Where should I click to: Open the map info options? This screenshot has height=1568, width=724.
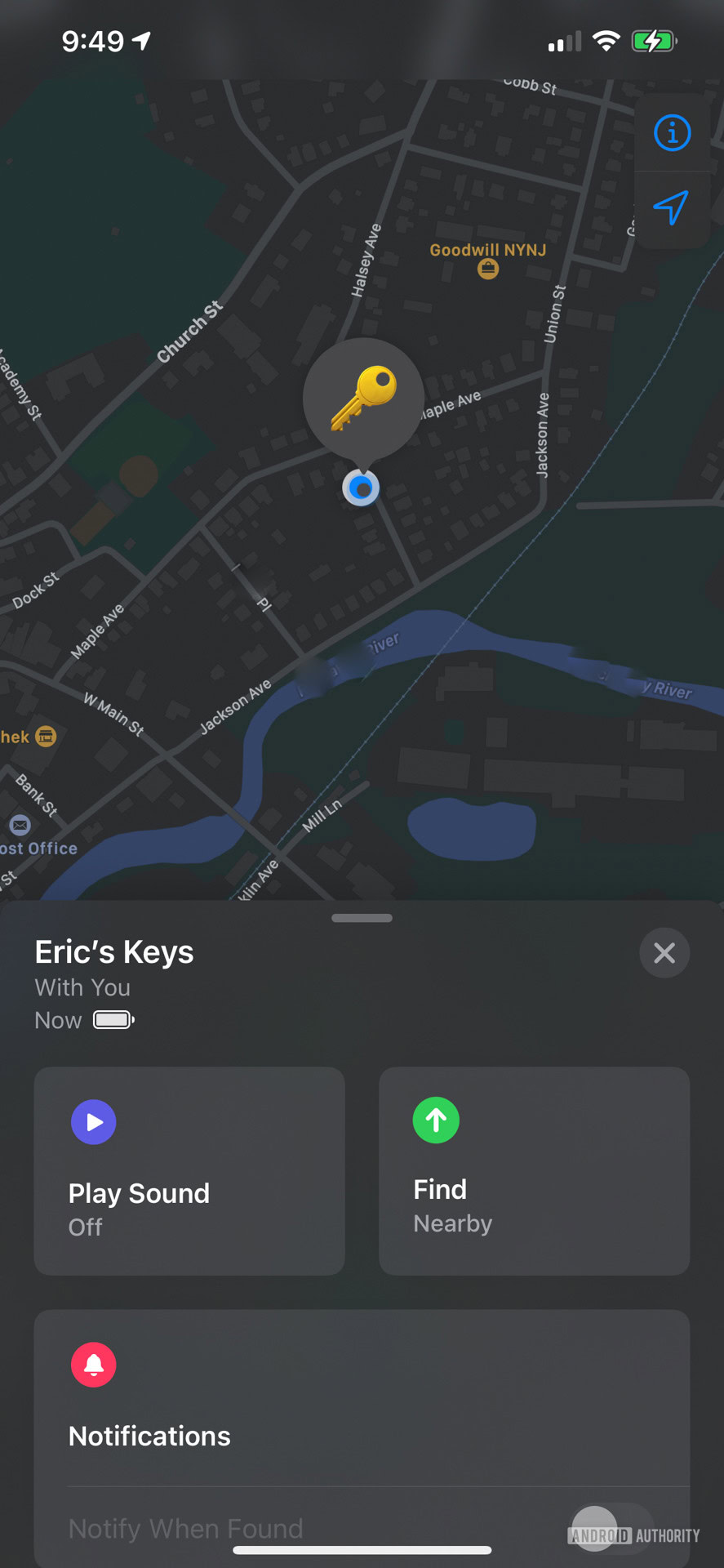coord(671,132)
